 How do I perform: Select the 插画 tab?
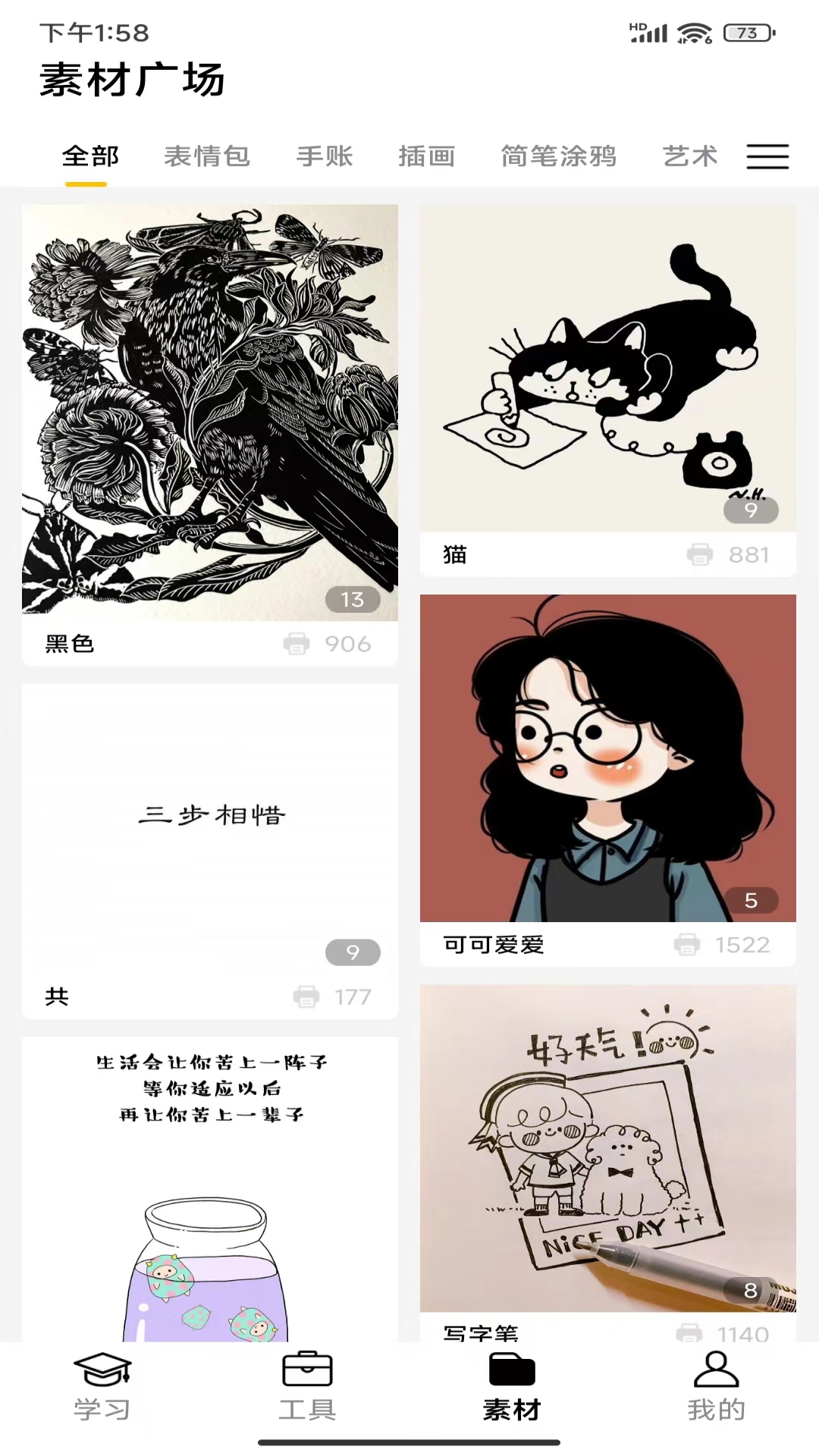[427, 156]
